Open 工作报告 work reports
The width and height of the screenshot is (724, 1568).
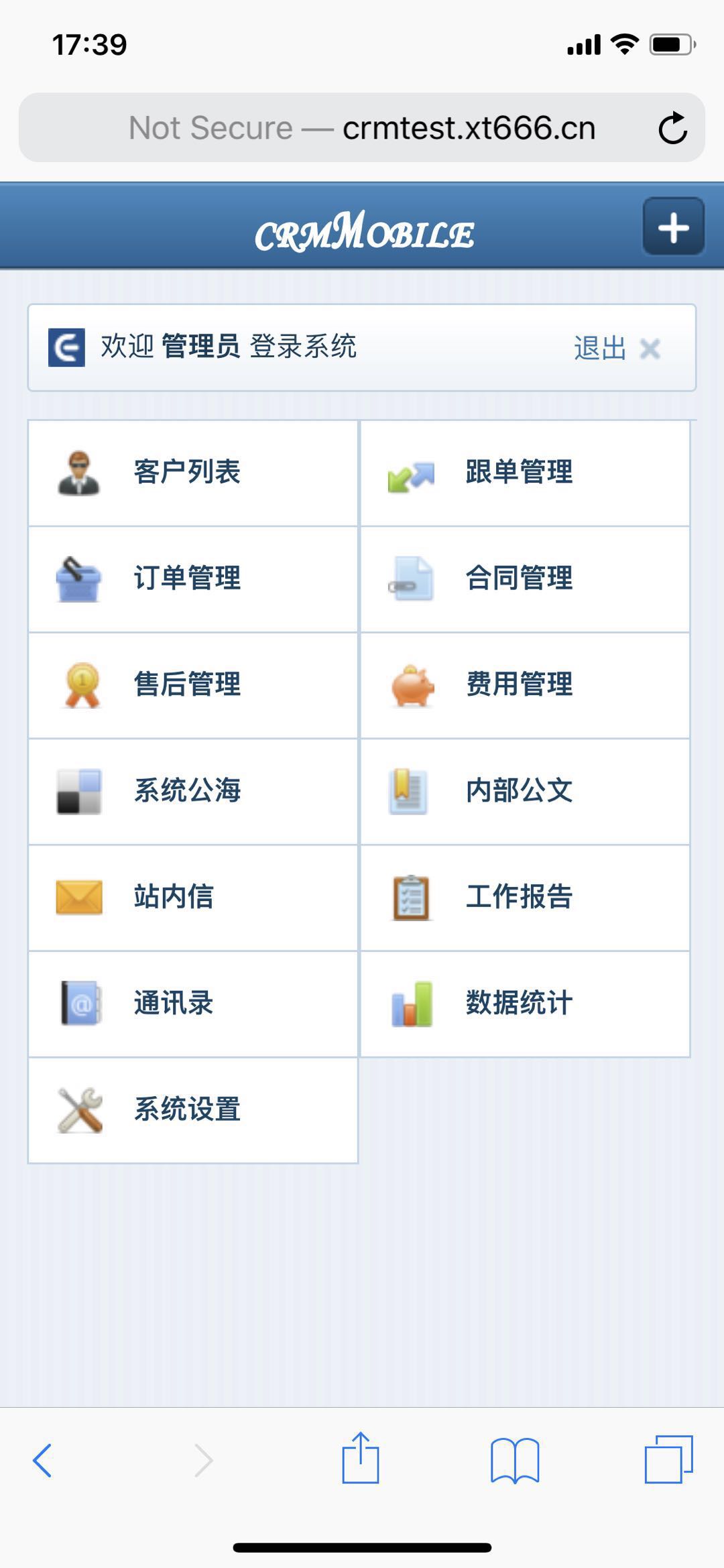click(525, 897)
